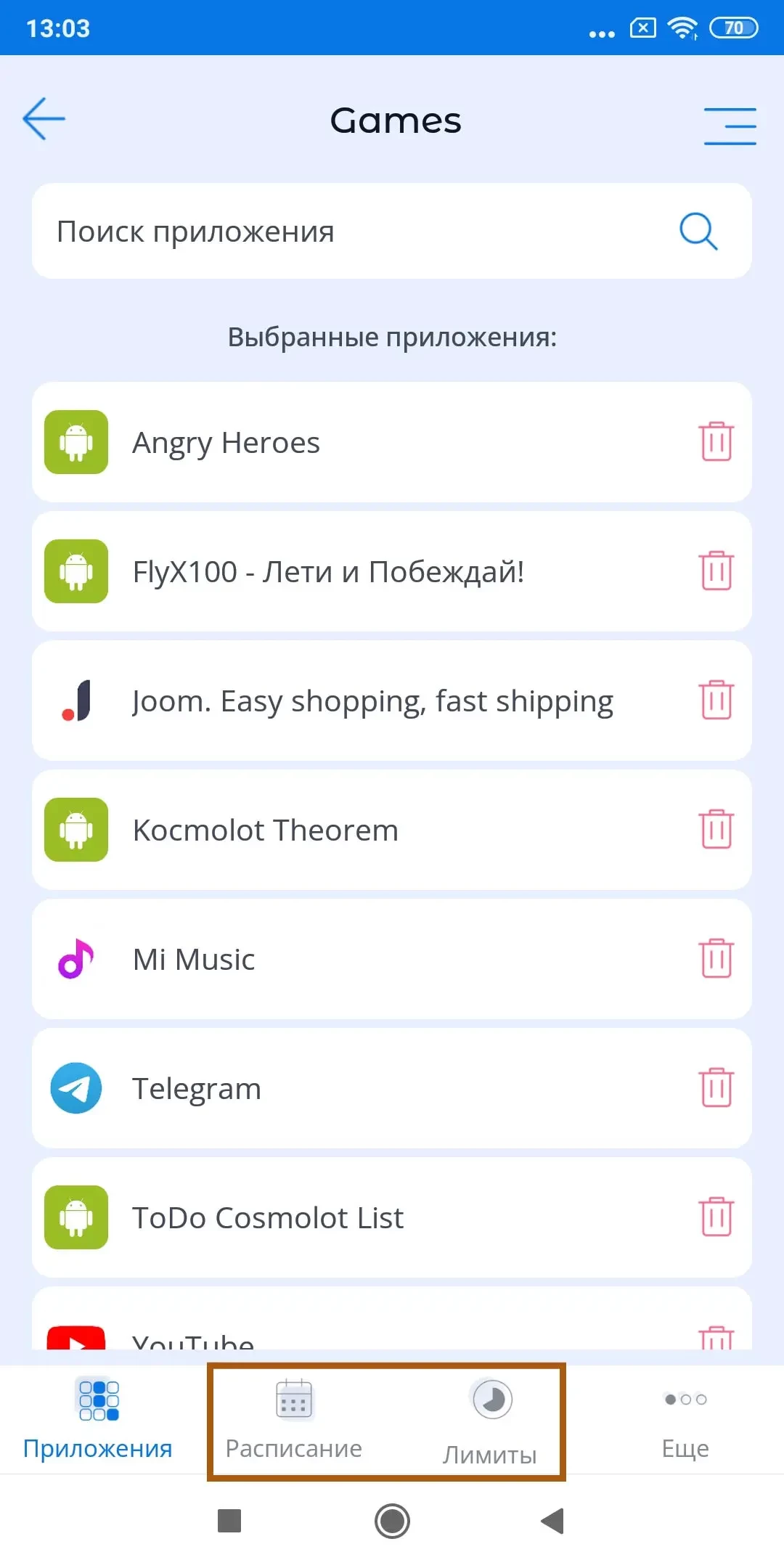The image size is (784, 1568).
Task: Open the Расписание tab
Action: [x=294, y=1421]
